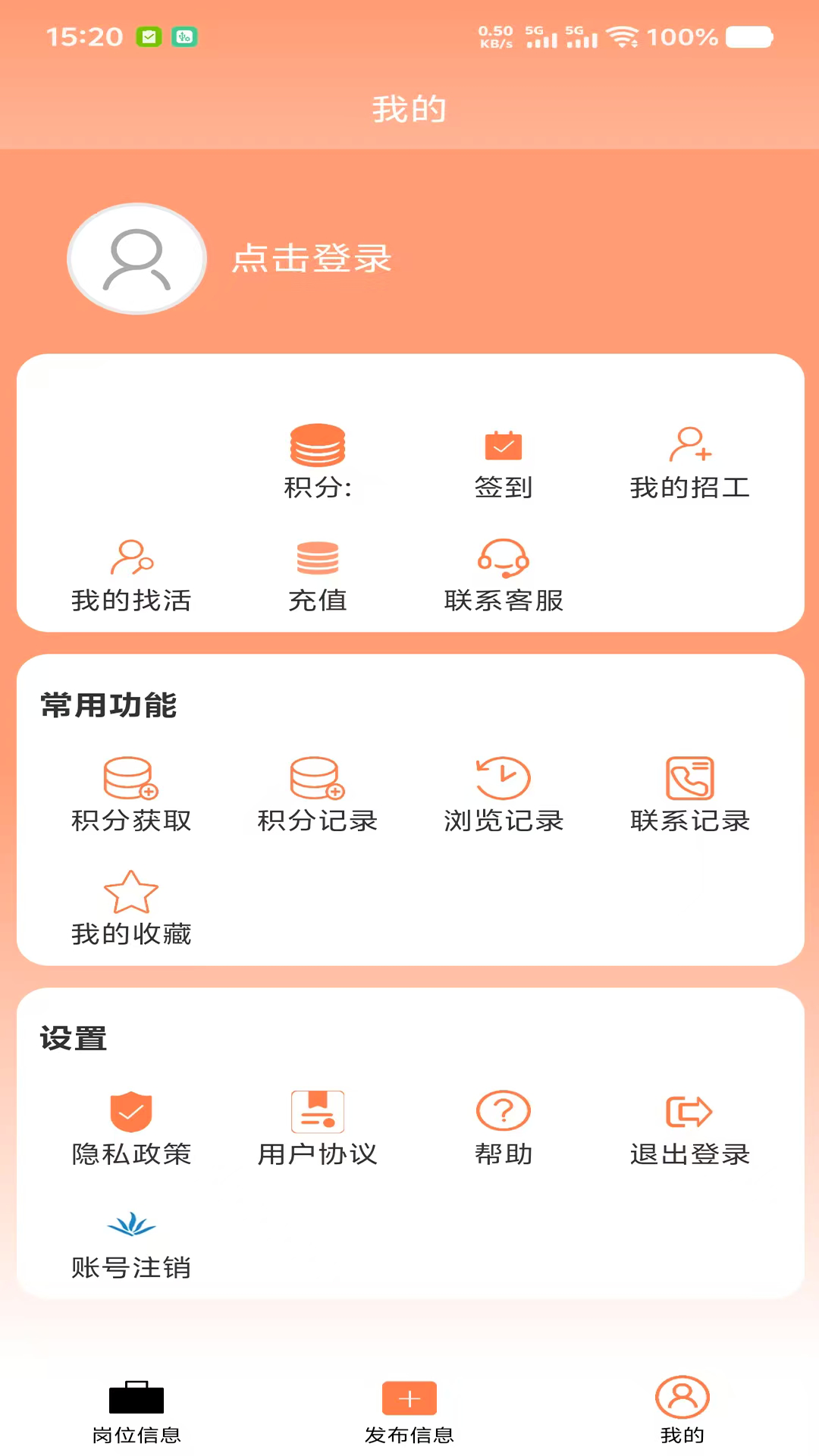Open the 发布信息 publish tab
The width and height of the screenshot is (819, 1456).
click(x=409, y=1413)
